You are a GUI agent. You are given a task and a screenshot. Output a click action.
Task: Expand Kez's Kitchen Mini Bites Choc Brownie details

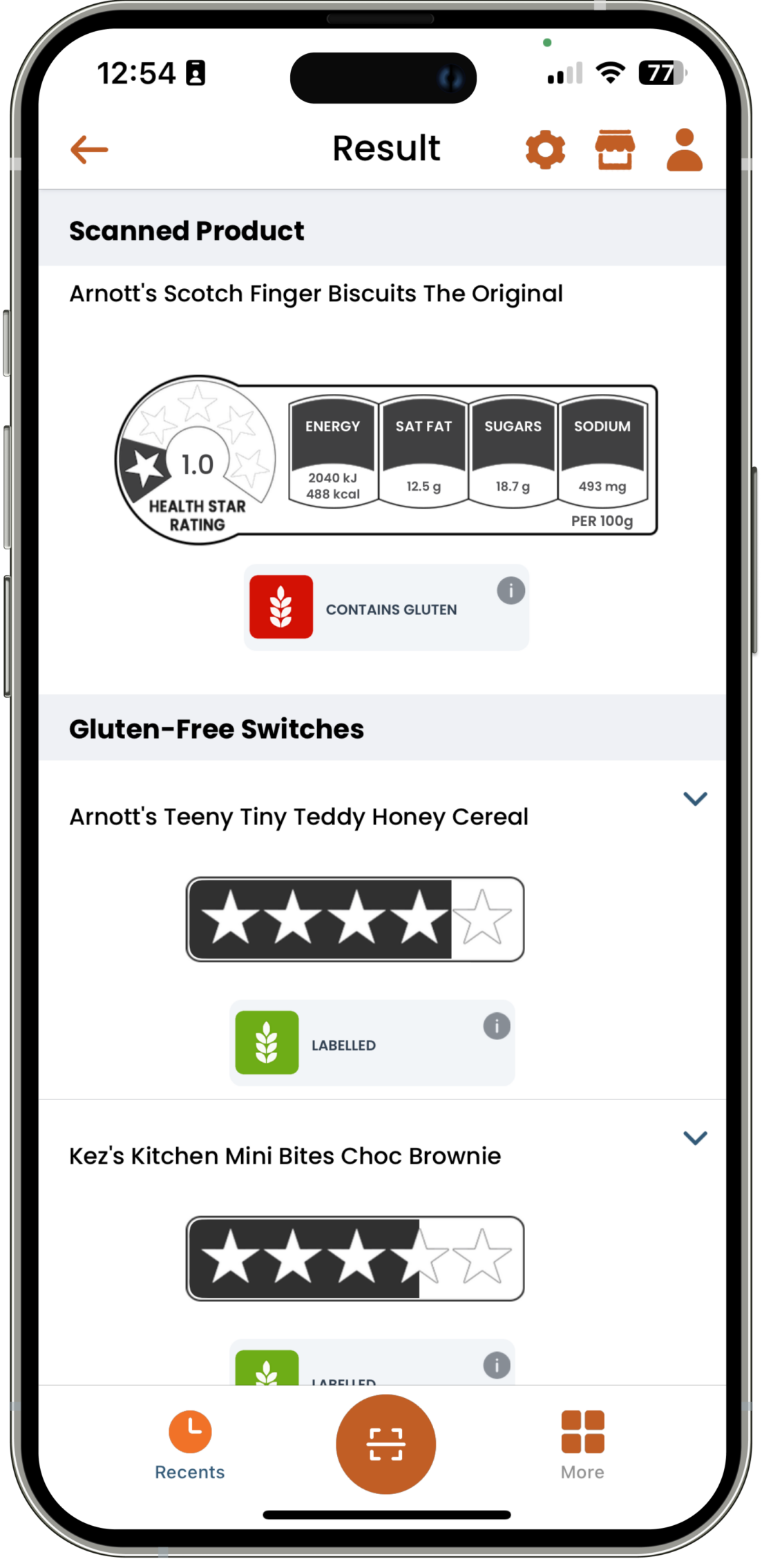(x=696, y=1137)
